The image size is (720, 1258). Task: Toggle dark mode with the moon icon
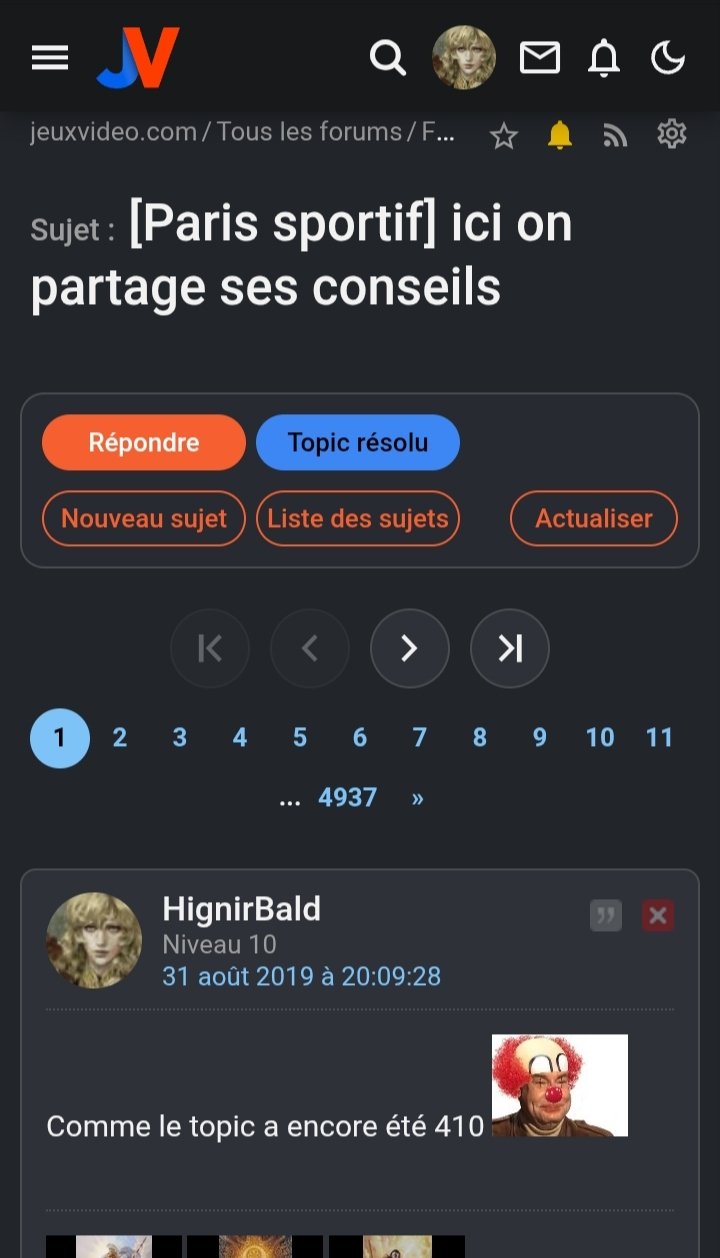point(668,58)
